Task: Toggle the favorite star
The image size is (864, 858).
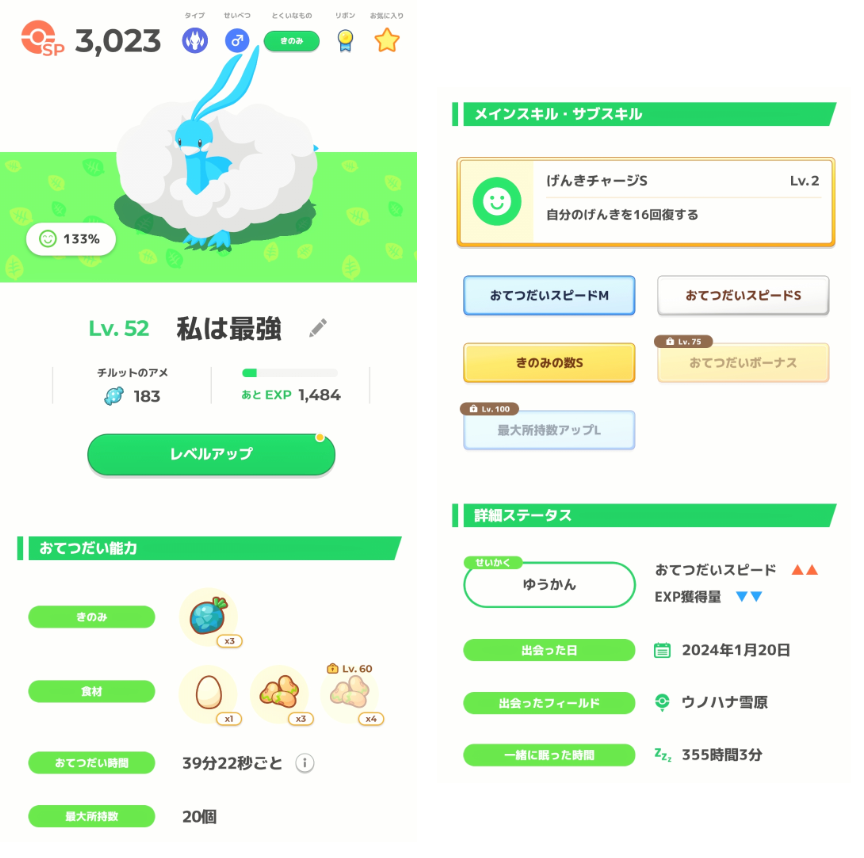Action: pos(387,40)
